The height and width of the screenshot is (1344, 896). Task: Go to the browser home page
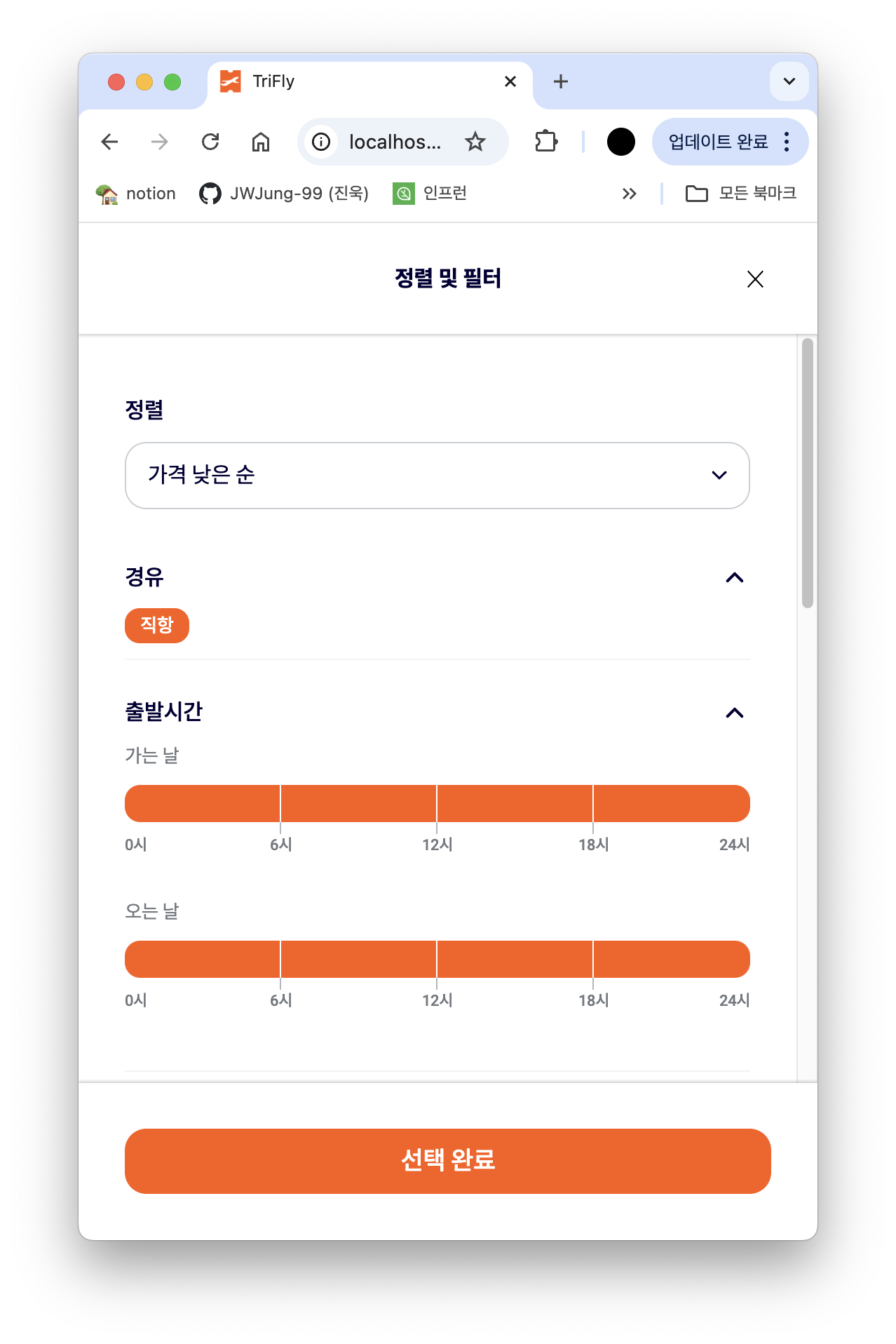(x=261, y=142)
